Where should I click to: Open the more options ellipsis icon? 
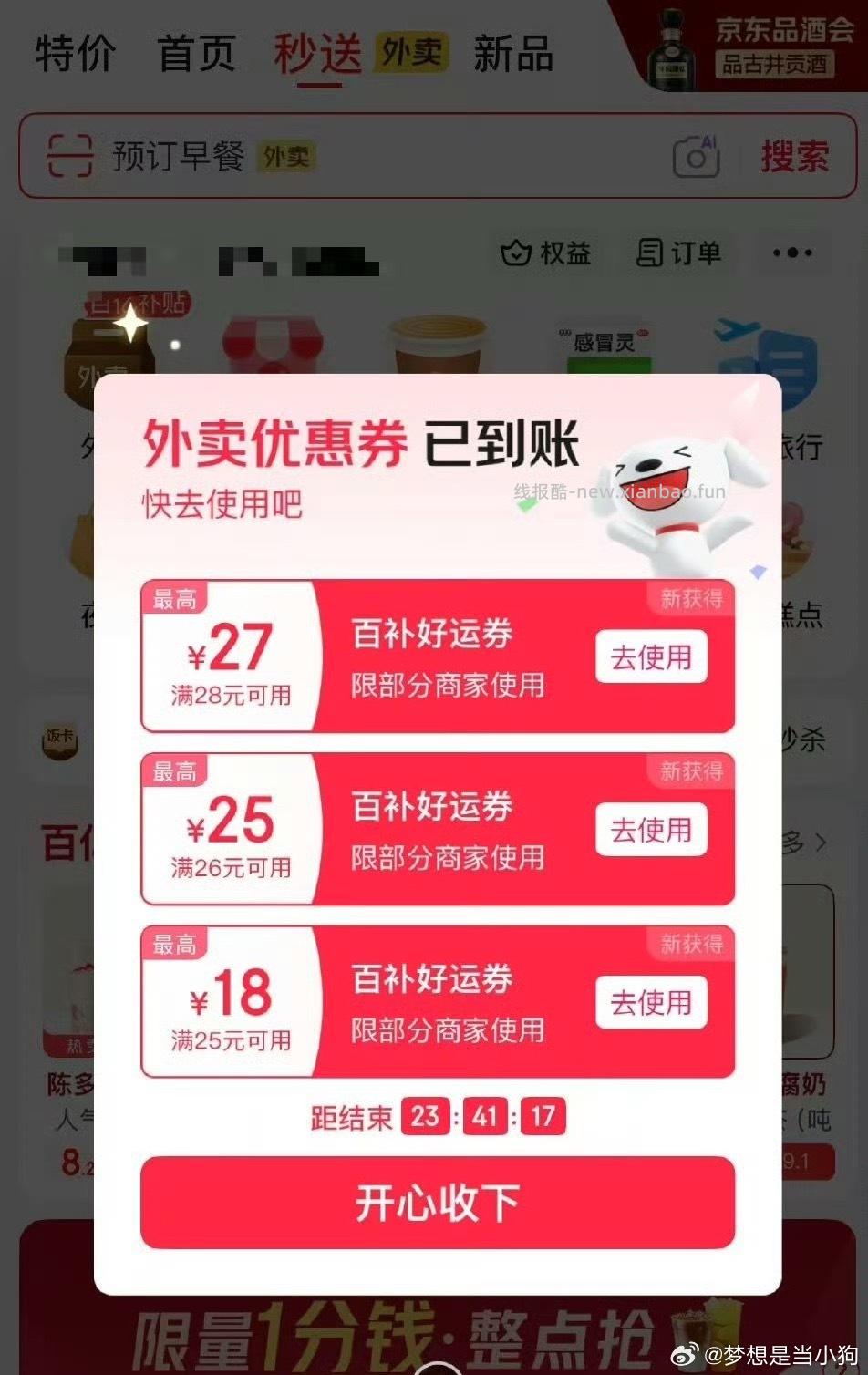tap(793, 253)
